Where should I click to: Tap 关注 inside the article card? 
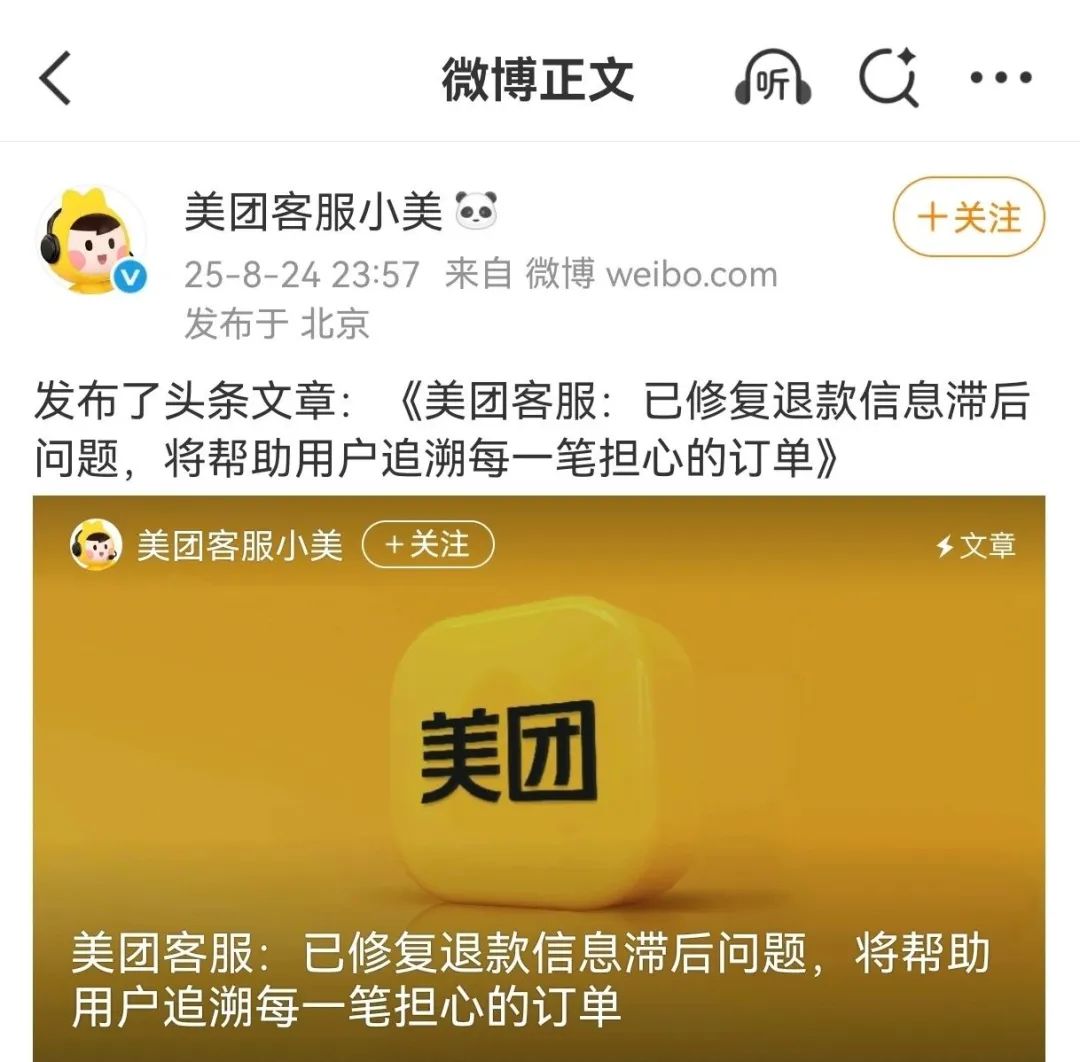(428, 545)
